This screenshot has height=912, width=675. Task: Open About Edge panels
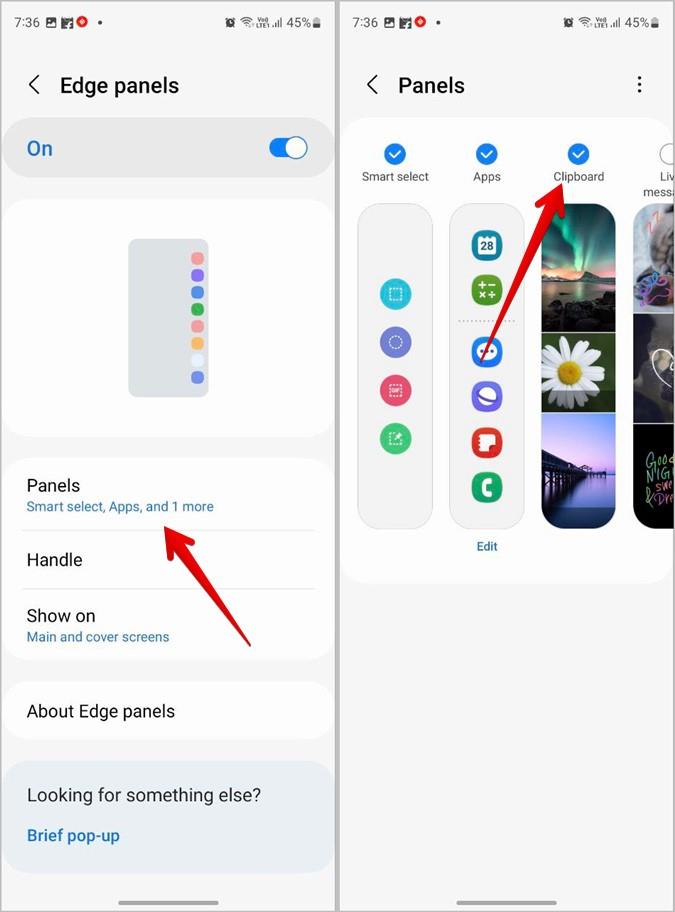click(168, 711)
